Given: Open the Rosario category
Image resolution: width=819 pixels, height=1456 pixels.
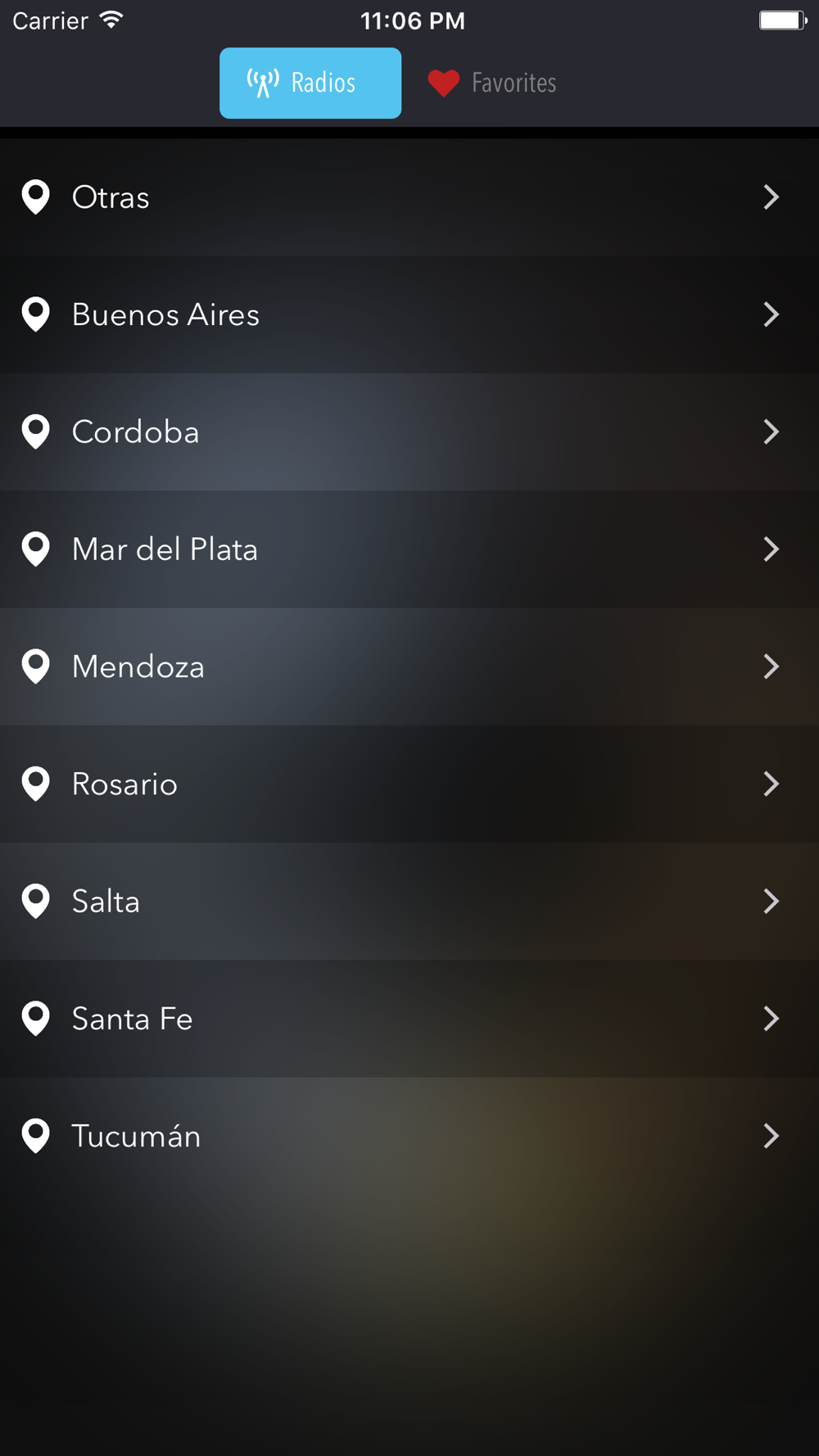Looking at the screenshot, I should [409, 785].
